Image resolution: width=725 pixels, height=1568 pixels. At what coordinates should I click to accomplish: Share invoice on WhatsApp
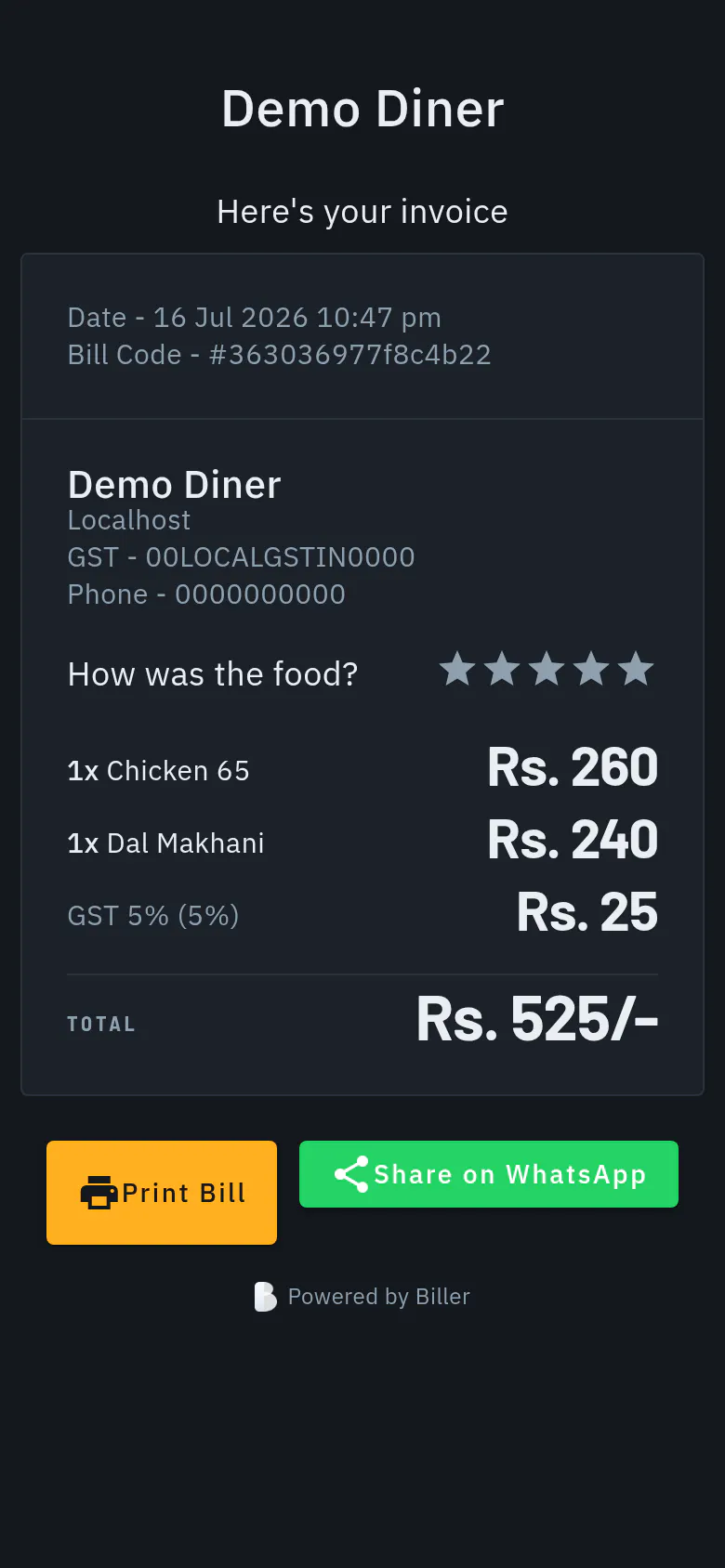(x=489, y=1174)
